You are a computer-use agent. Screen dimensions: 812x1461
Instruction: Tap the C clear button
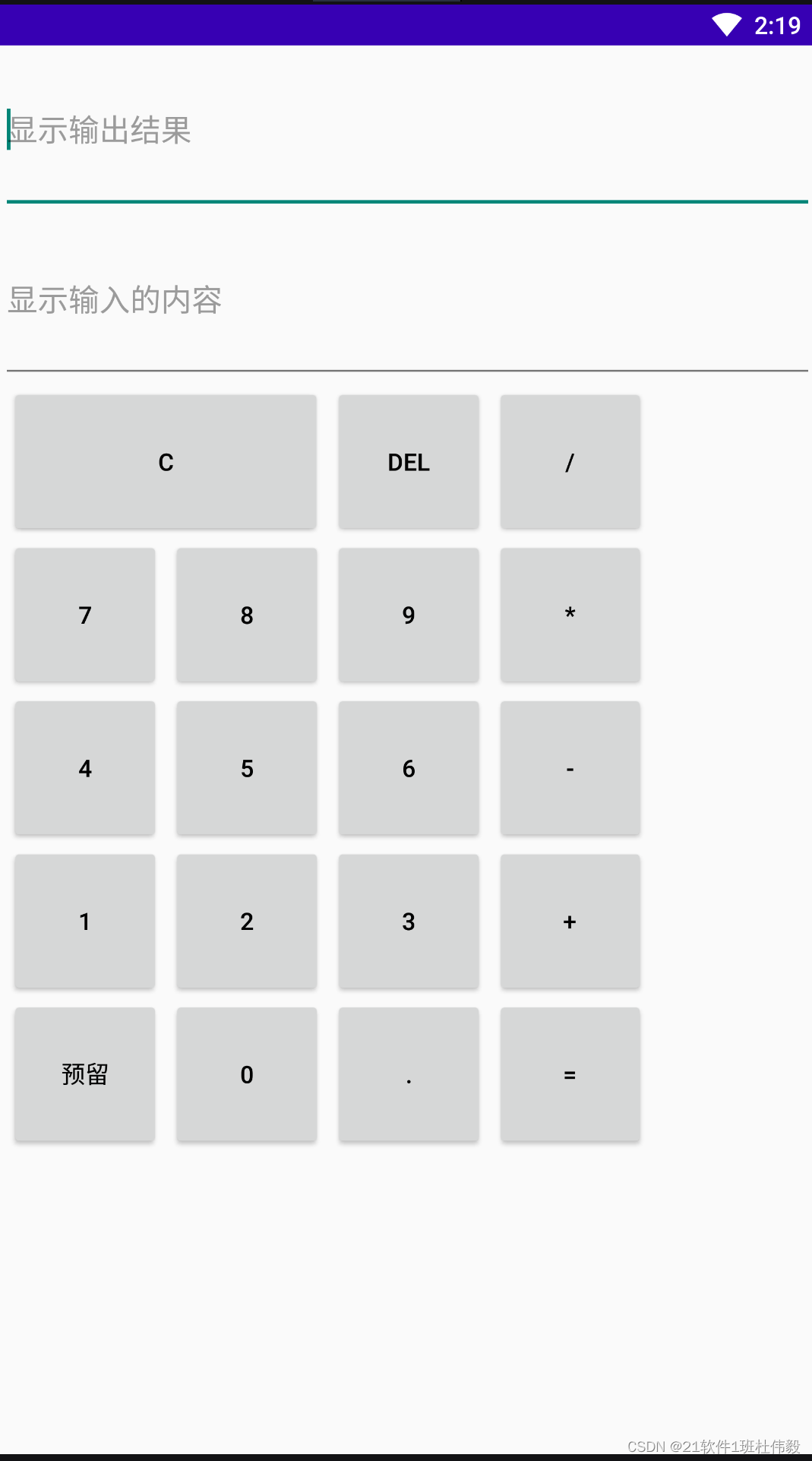tap(166, 462)
